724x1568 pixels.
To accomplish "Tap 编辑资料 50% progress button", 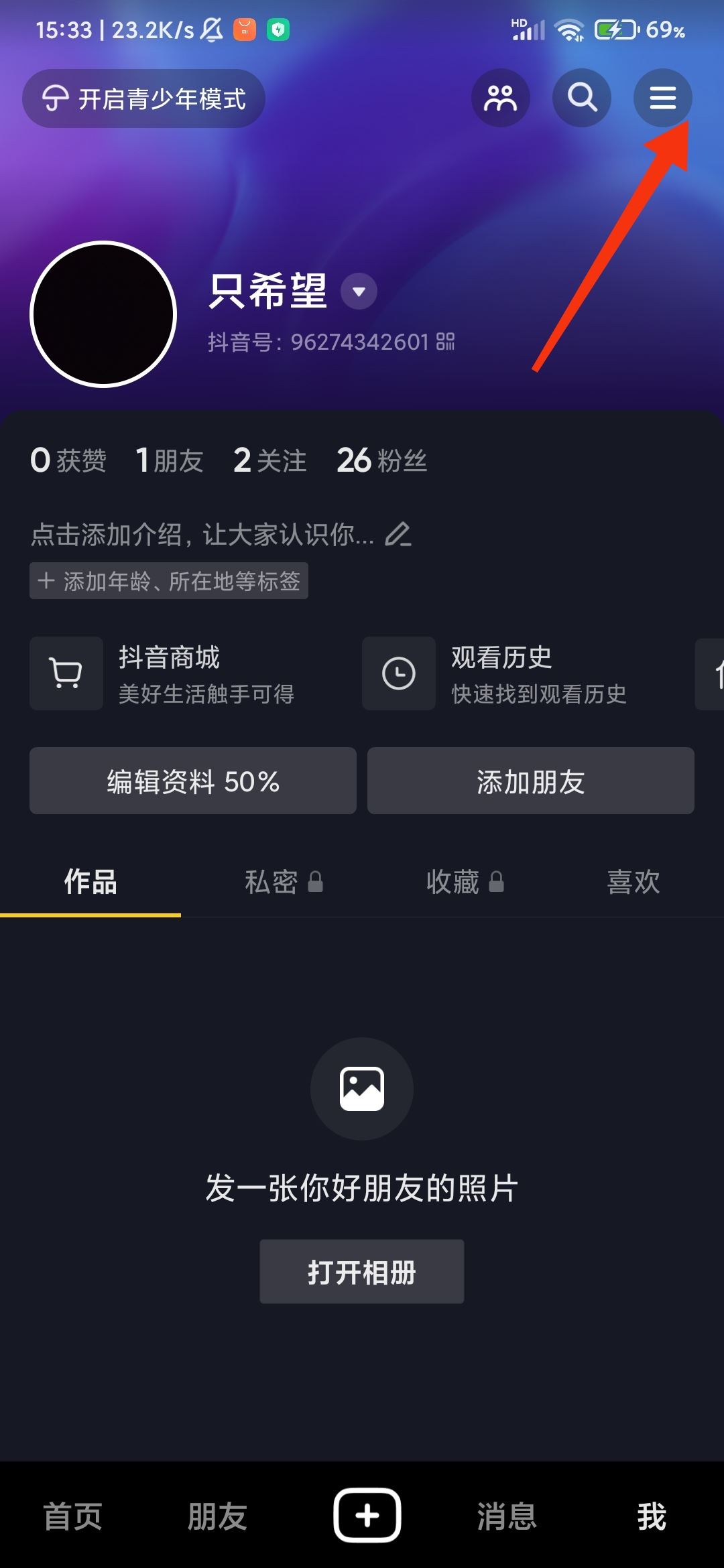I will tap(192, 780).
